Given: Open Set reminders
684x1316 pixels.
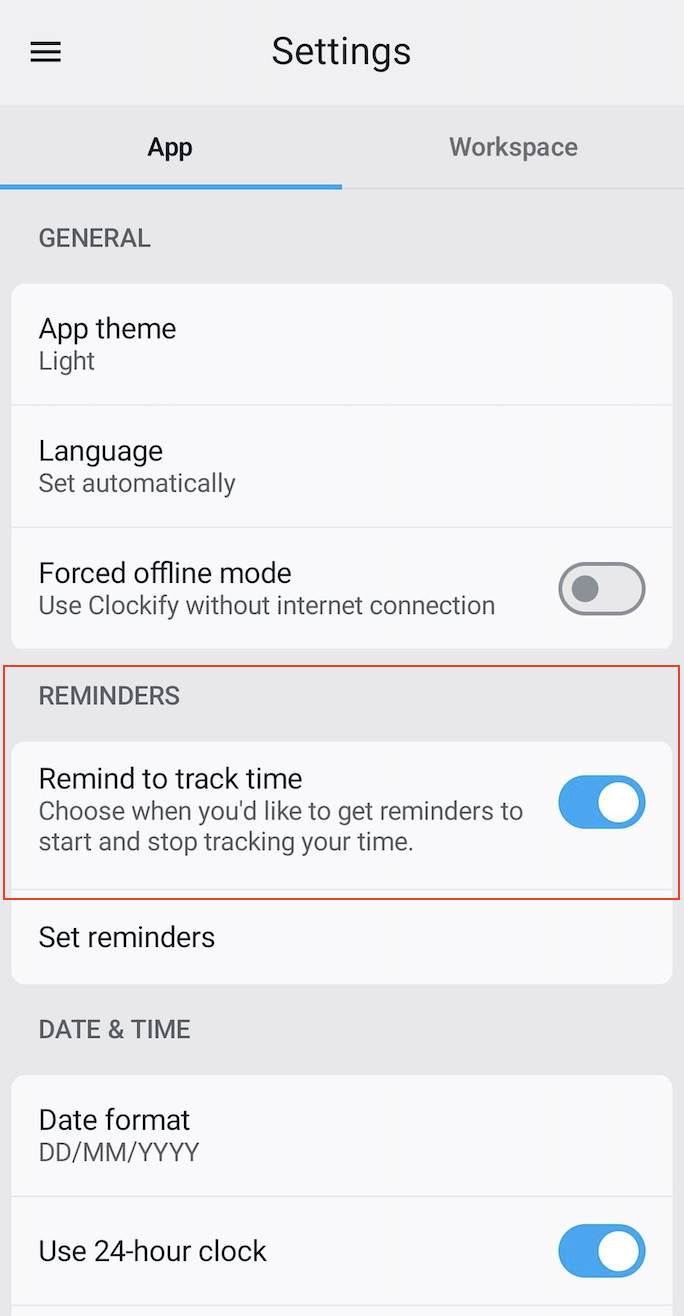Looking at the screenshot, I should (x=341, y=937).
